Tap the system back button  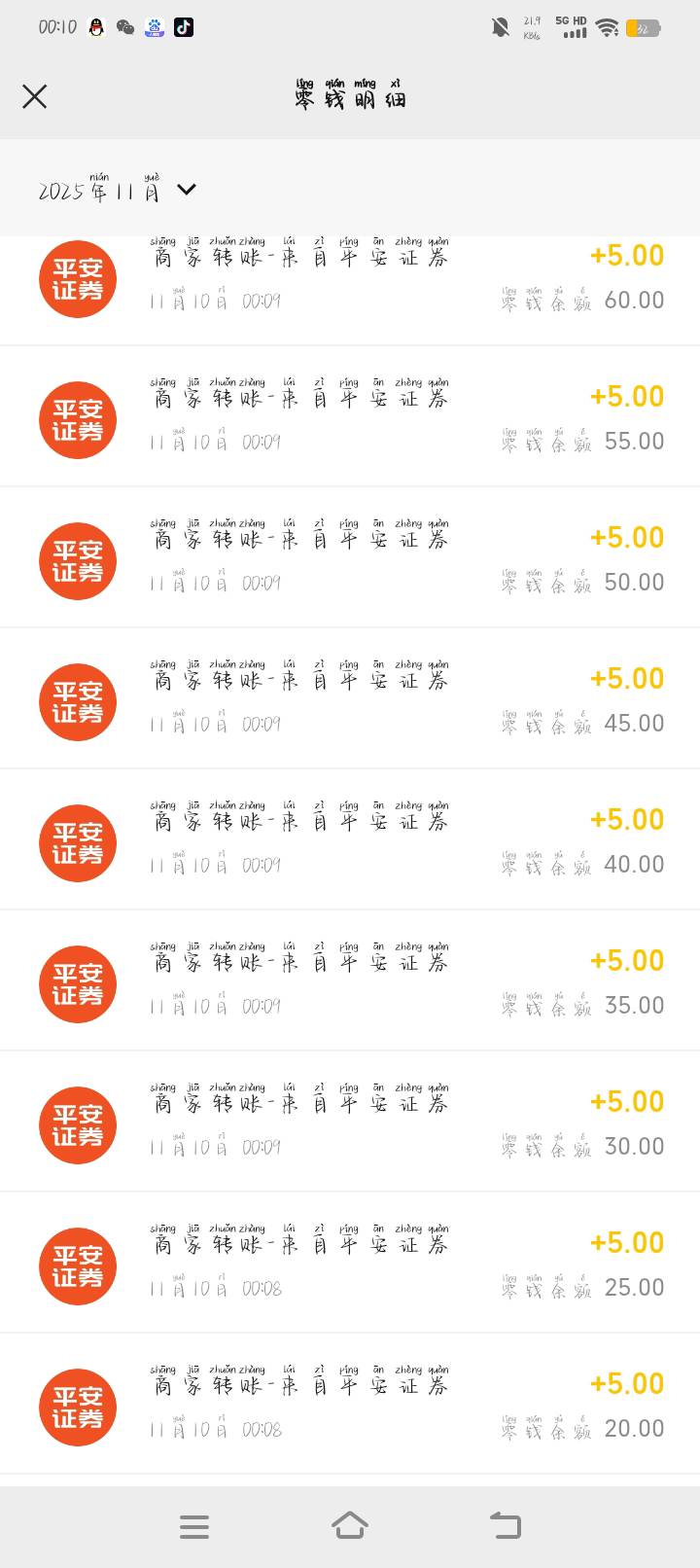505,1525
